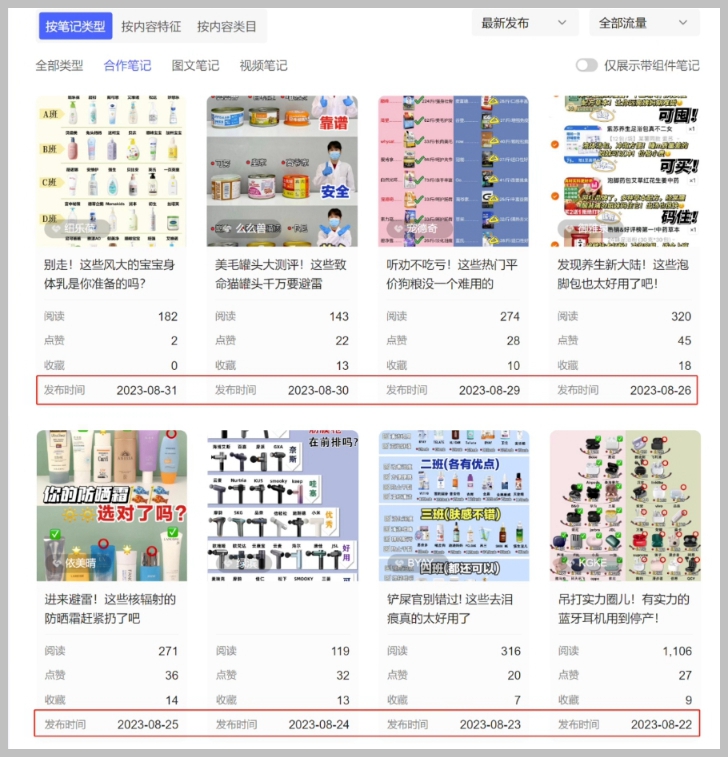Open the massage gun note dated 2023-08-24

click(282, 506)
